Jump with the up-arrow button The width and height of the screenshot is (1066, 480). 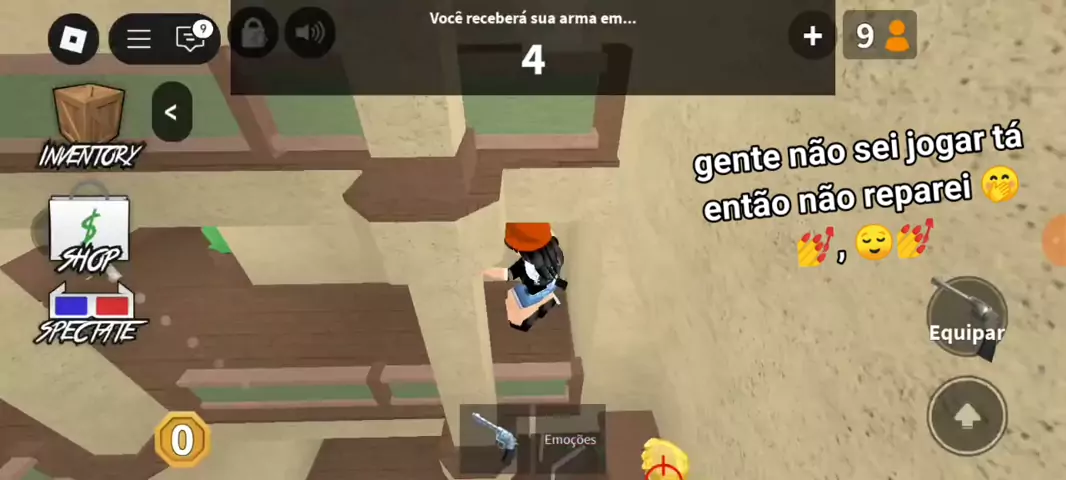click(966, 415)
